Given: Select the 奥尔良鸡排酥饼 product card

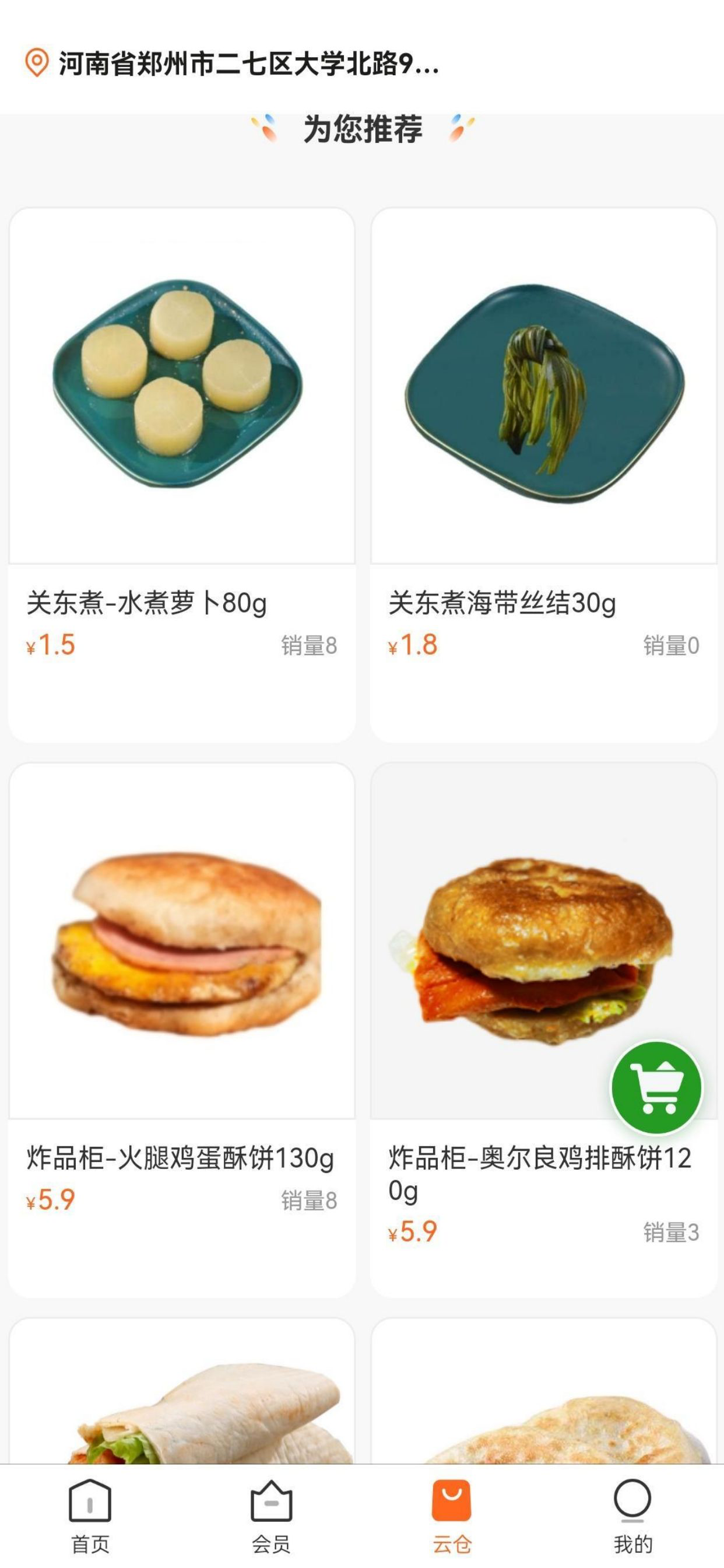Looking at the screenshot, I should coord(544,1030).
